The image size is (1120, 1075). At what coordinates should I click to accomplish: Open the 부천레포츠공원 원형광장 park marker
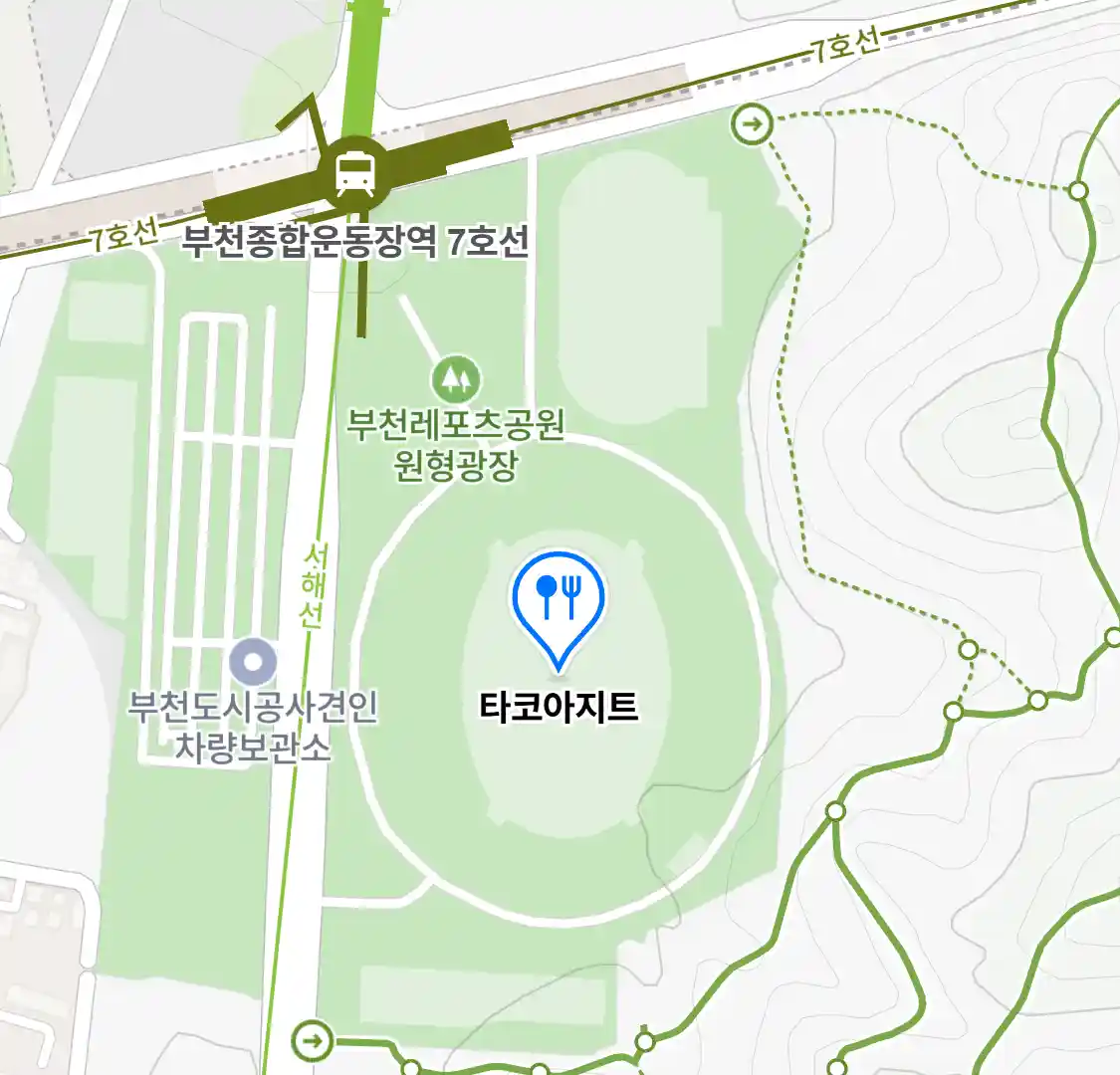click(456, 379)
